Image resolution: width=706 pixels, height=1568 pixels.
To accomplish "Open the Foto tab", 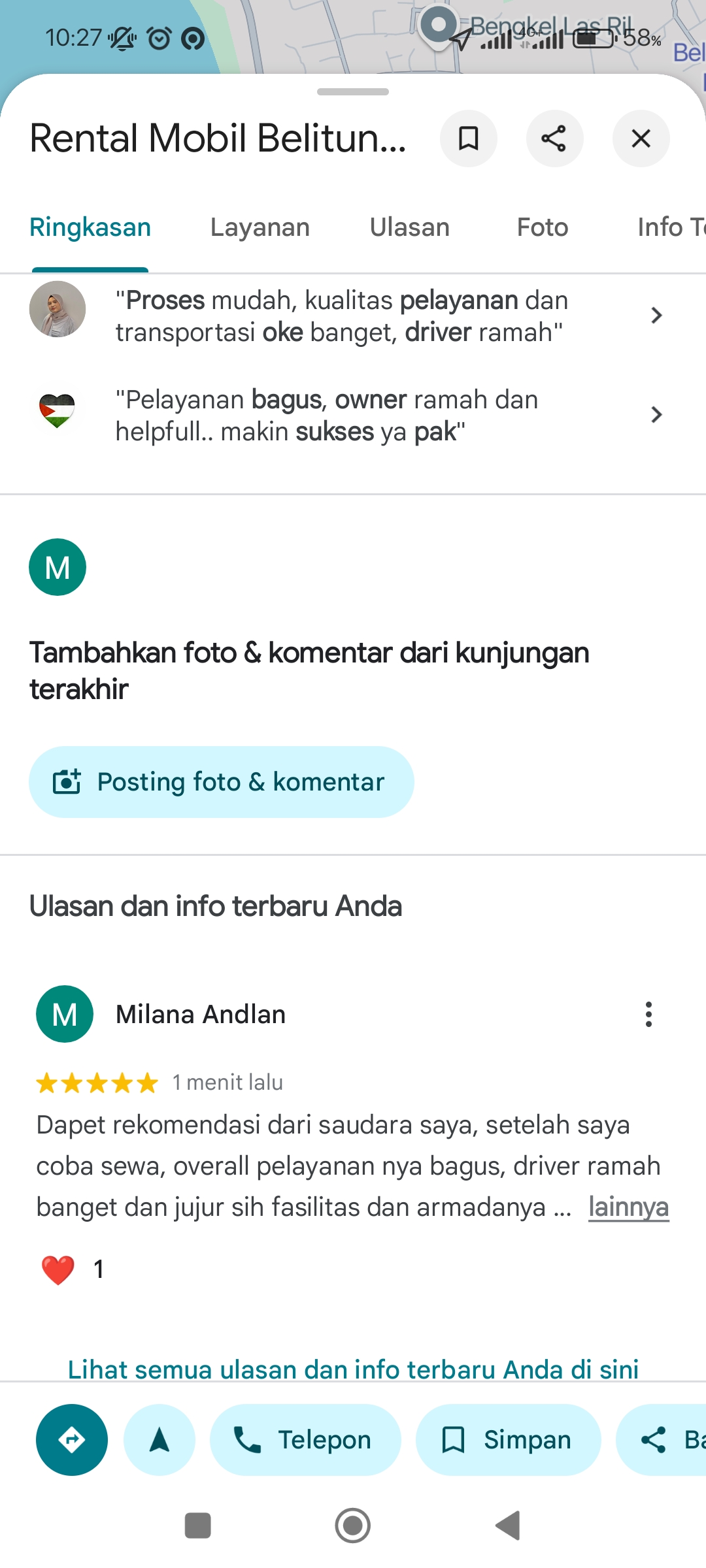I will (543, 227).
